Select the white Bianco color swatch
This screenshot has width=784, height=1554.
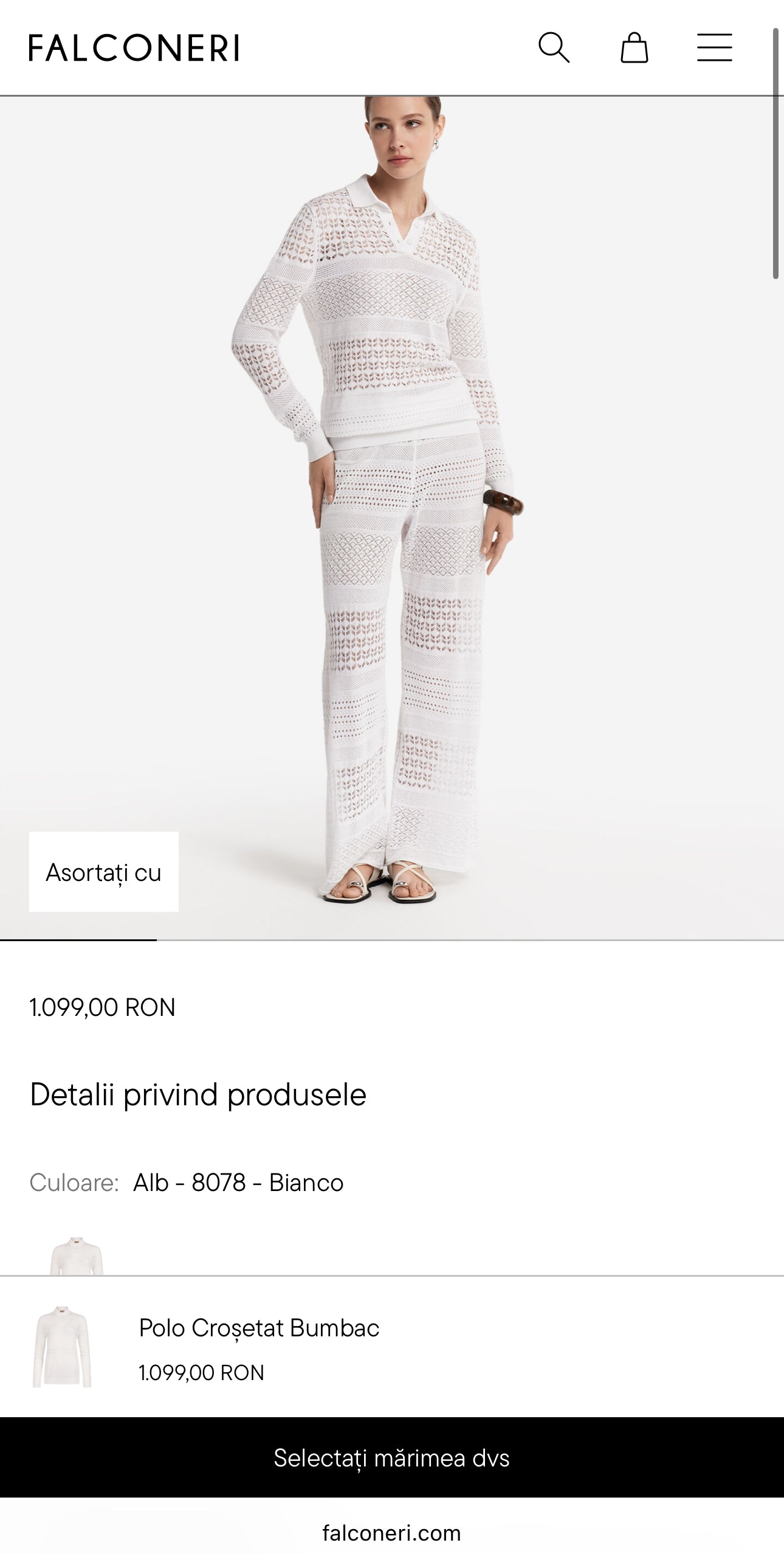[x=77, y=1256]
